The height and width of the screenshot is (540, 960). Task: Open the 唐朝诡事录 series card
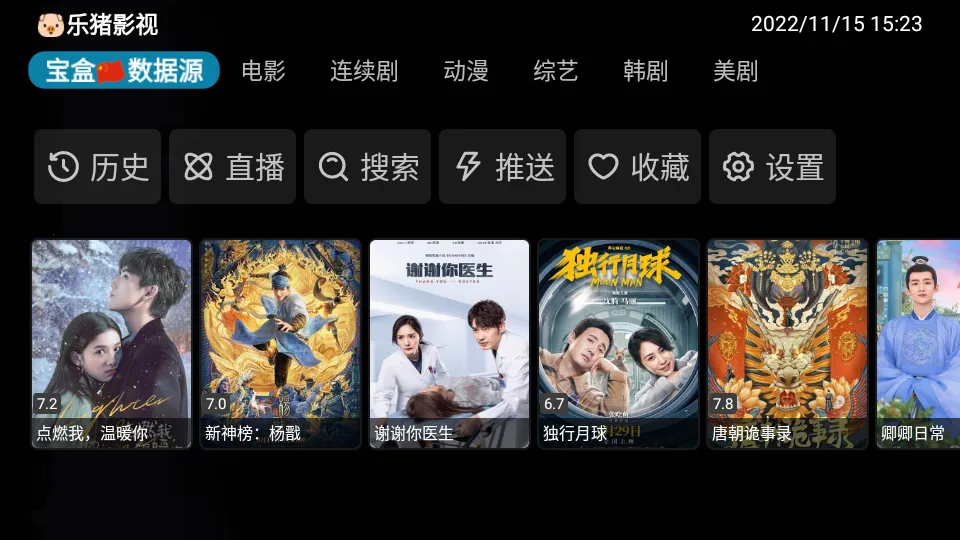[x=787, y=343]
